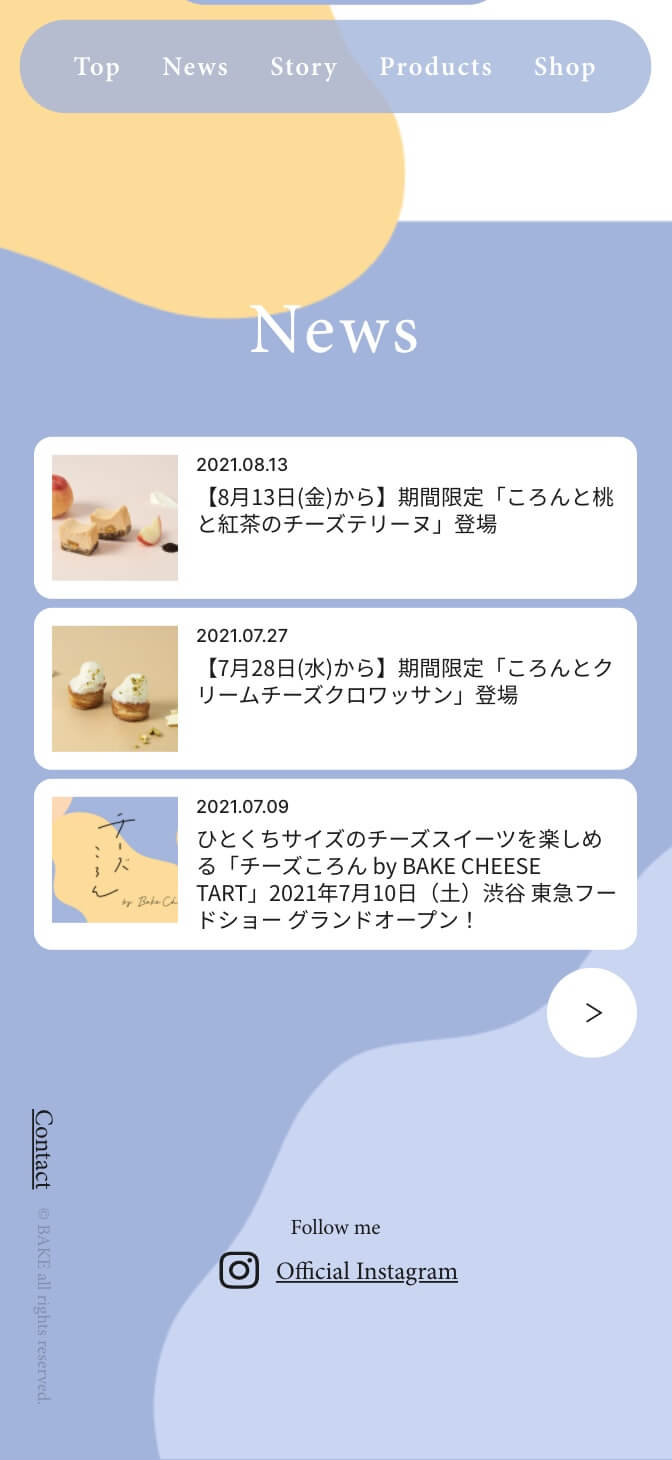Open the News nav item
672x1460 pixels.
(x=195, y=67)
